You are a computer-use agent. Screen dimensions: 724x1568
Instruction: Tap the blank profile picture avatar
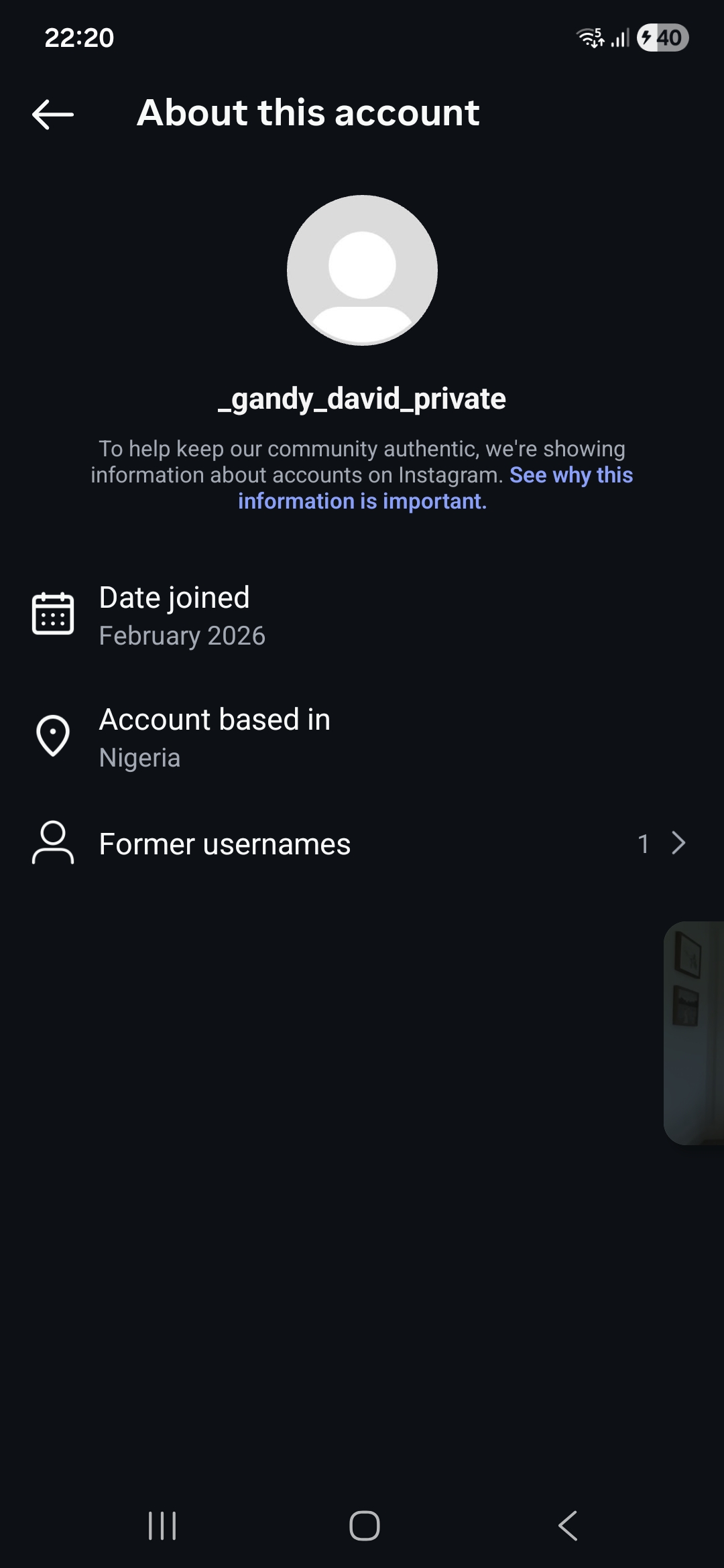[362, 268]
